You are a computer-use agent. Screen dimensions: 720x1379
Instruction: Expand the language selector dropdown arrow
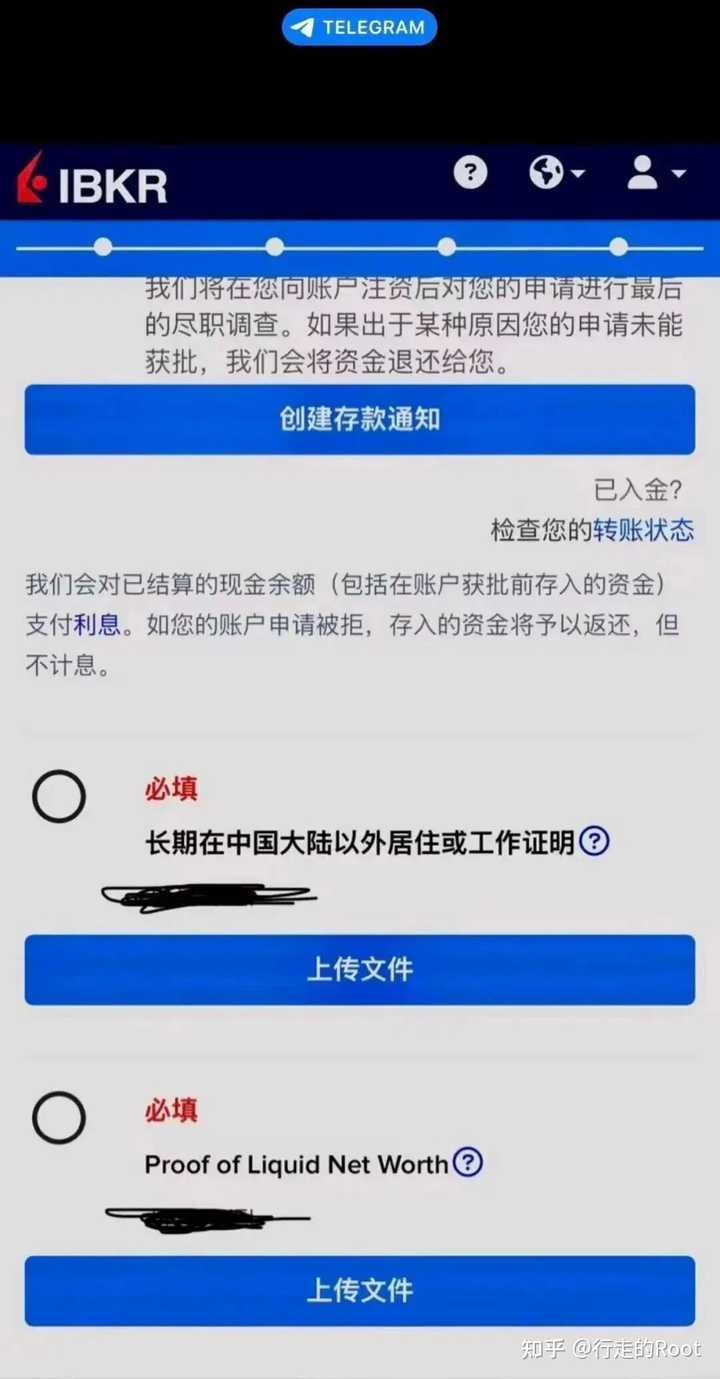tap(578, 172)
